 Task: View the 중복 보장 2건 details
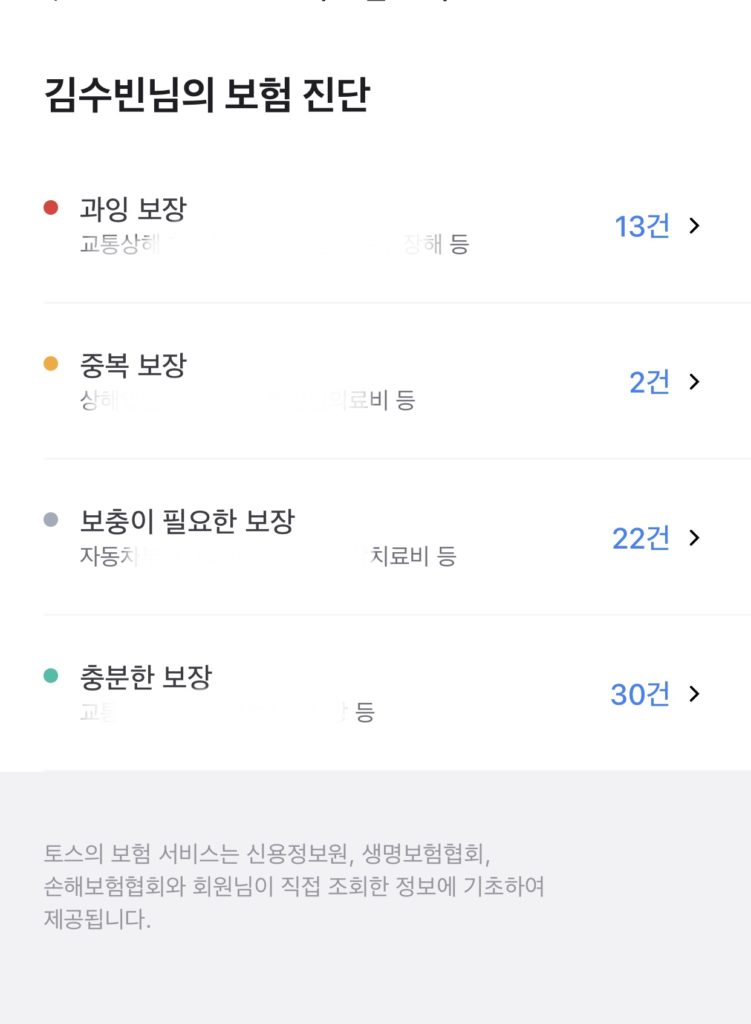point(375,382)
